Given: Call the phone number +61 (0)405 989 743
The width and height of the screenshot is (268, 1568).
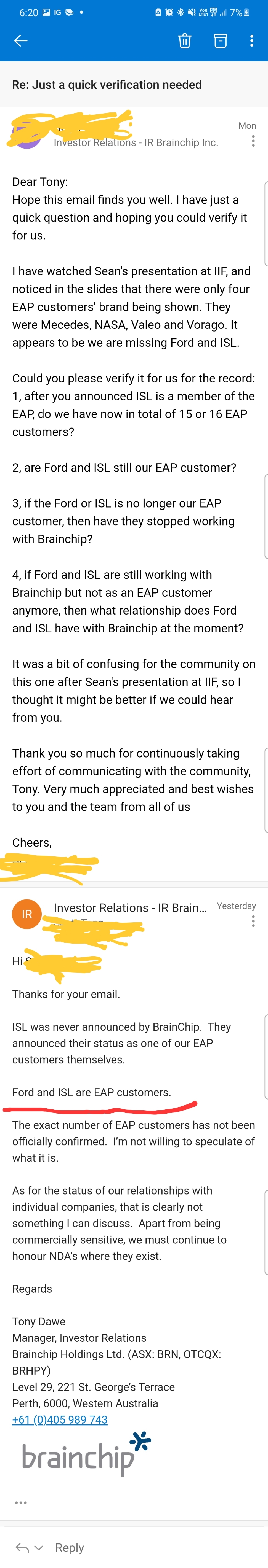Looking at the screenshot, I should pyautogui.click(x=60, y=1419).
